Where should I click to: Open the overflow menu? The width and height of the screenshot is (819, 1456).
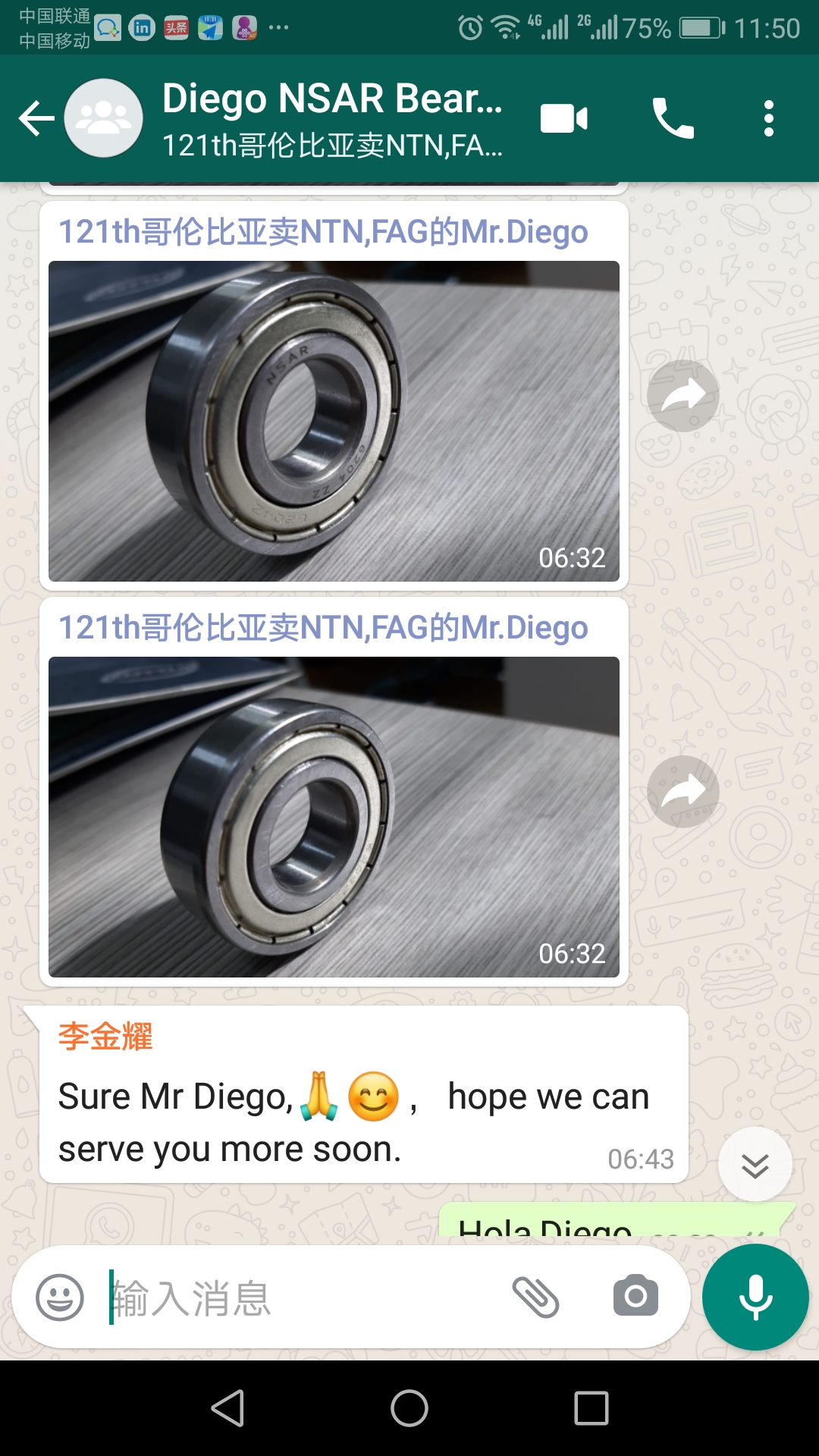(x=768, y=119)
